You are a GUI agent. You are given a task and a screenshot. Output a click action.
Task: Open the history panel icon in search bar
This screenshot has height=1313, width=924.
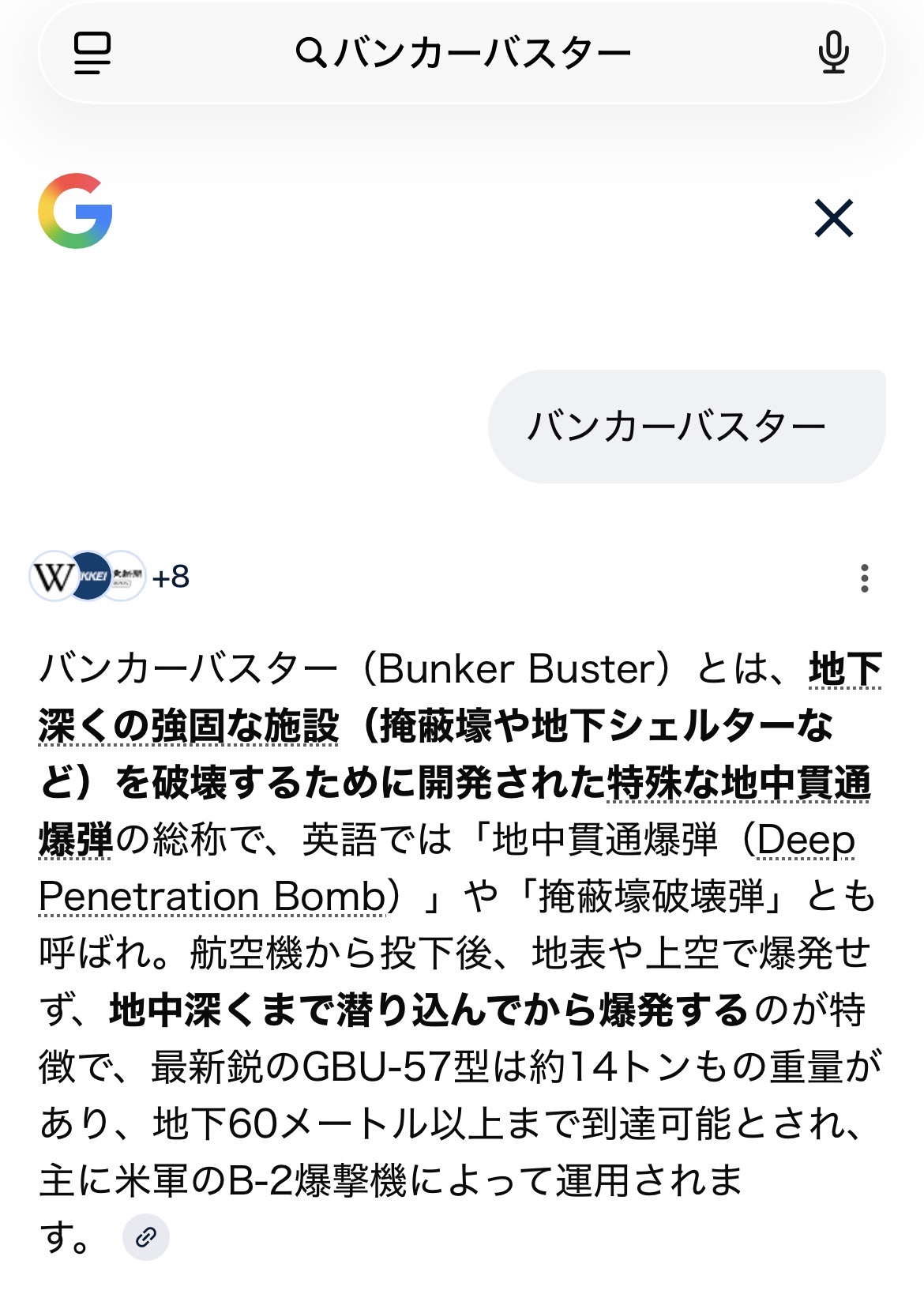[92, 54]
